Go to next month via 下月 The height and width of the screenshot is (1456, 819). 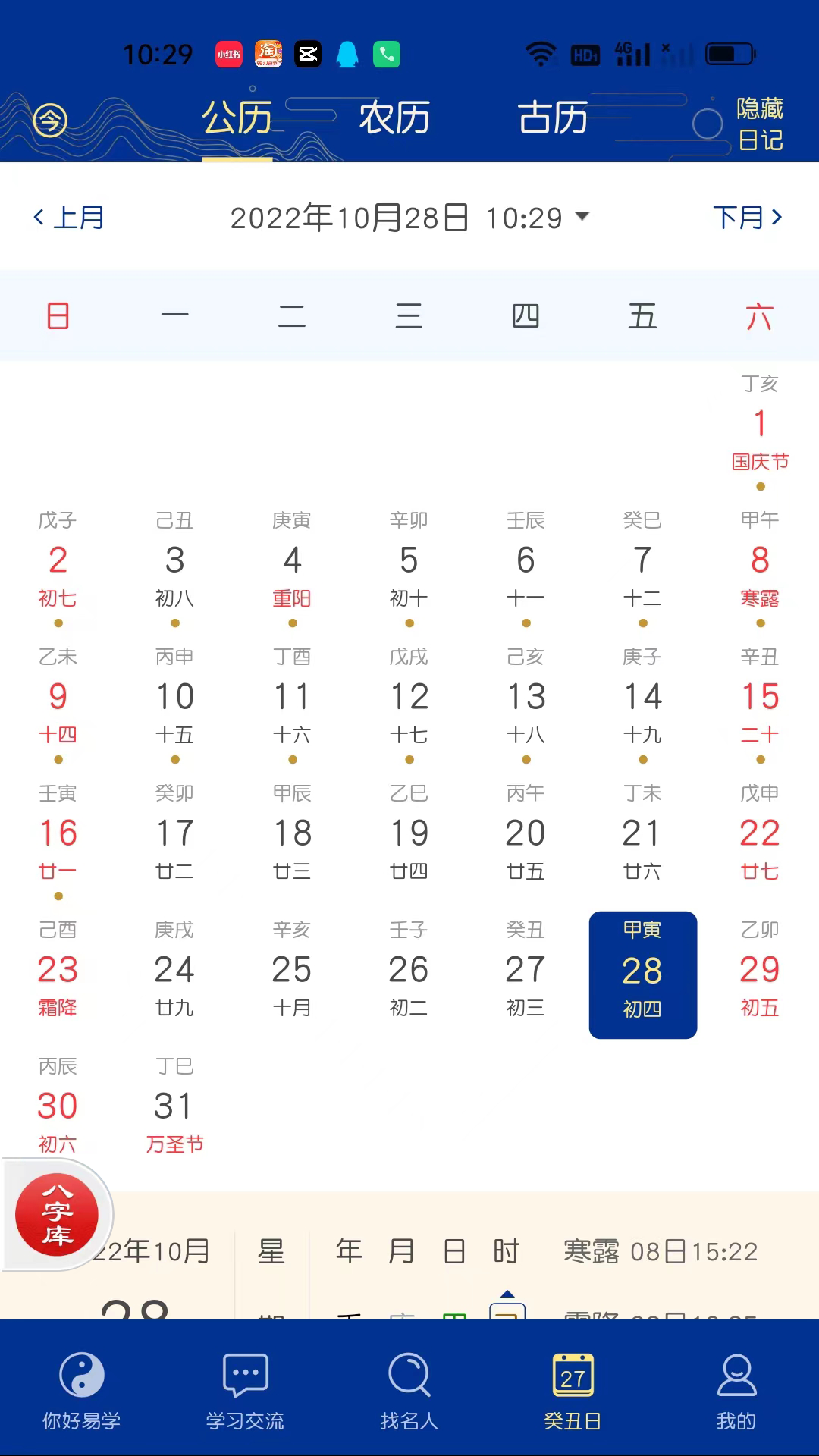[747, 218]
